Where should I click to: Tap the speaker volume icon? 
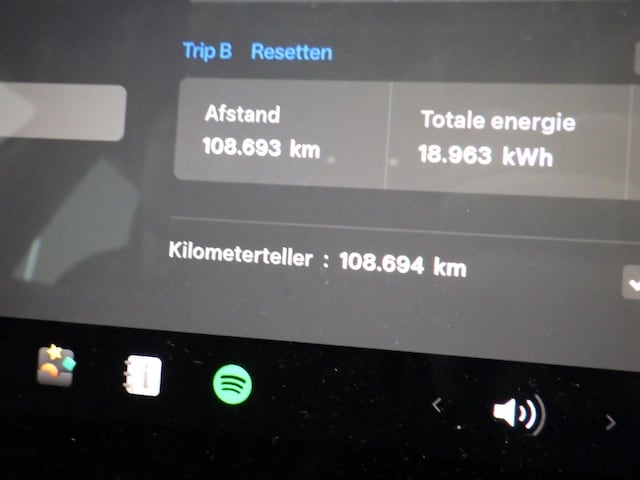[517, 413]
